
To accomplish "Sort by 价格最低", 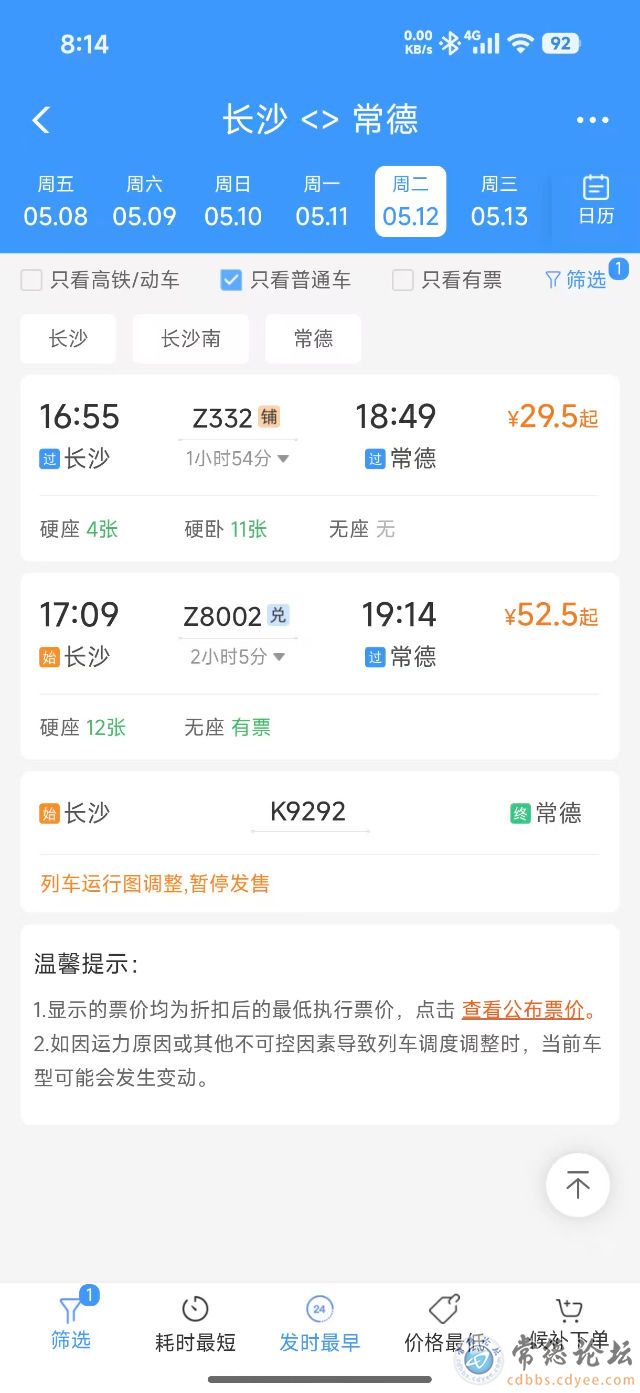I will [444, 1324].
